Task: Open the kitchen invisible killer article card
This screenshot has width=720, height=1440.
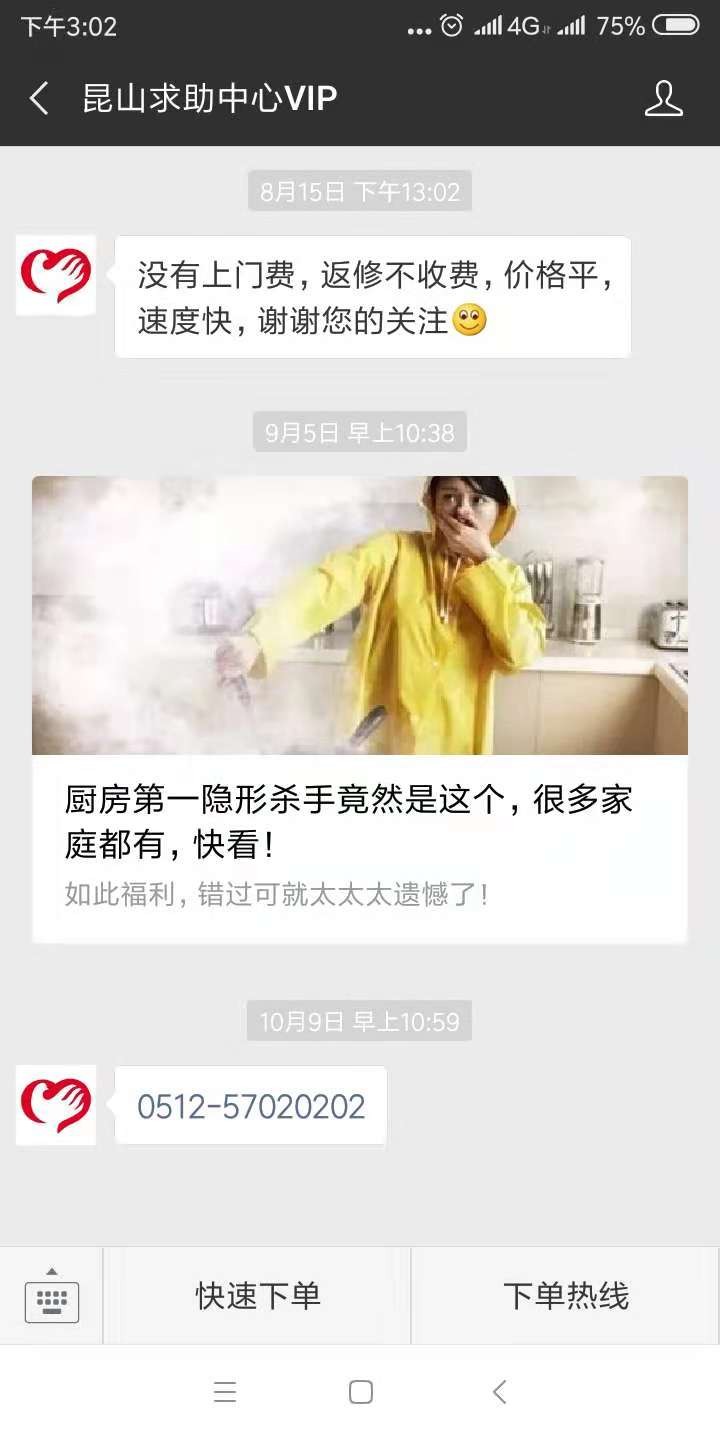Action: click(x=360, y=708)
